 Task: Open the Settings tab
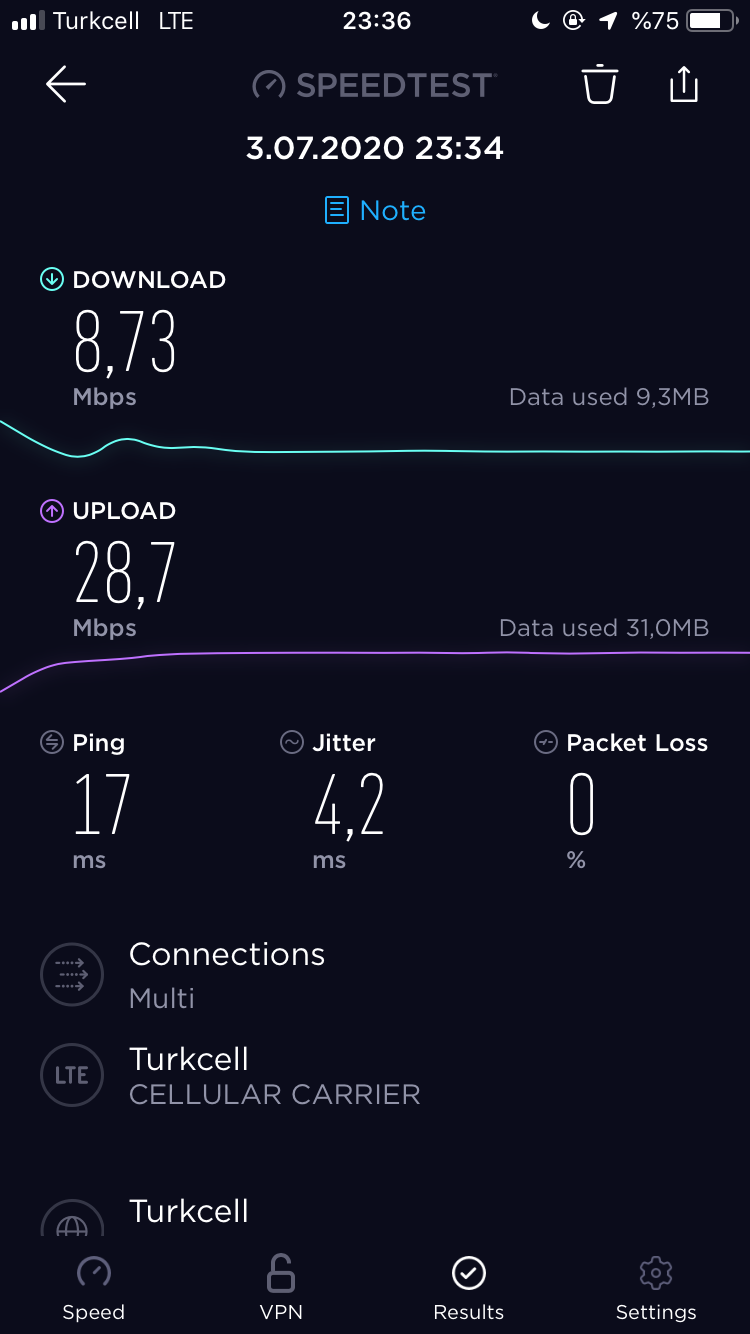point(656,1290)
